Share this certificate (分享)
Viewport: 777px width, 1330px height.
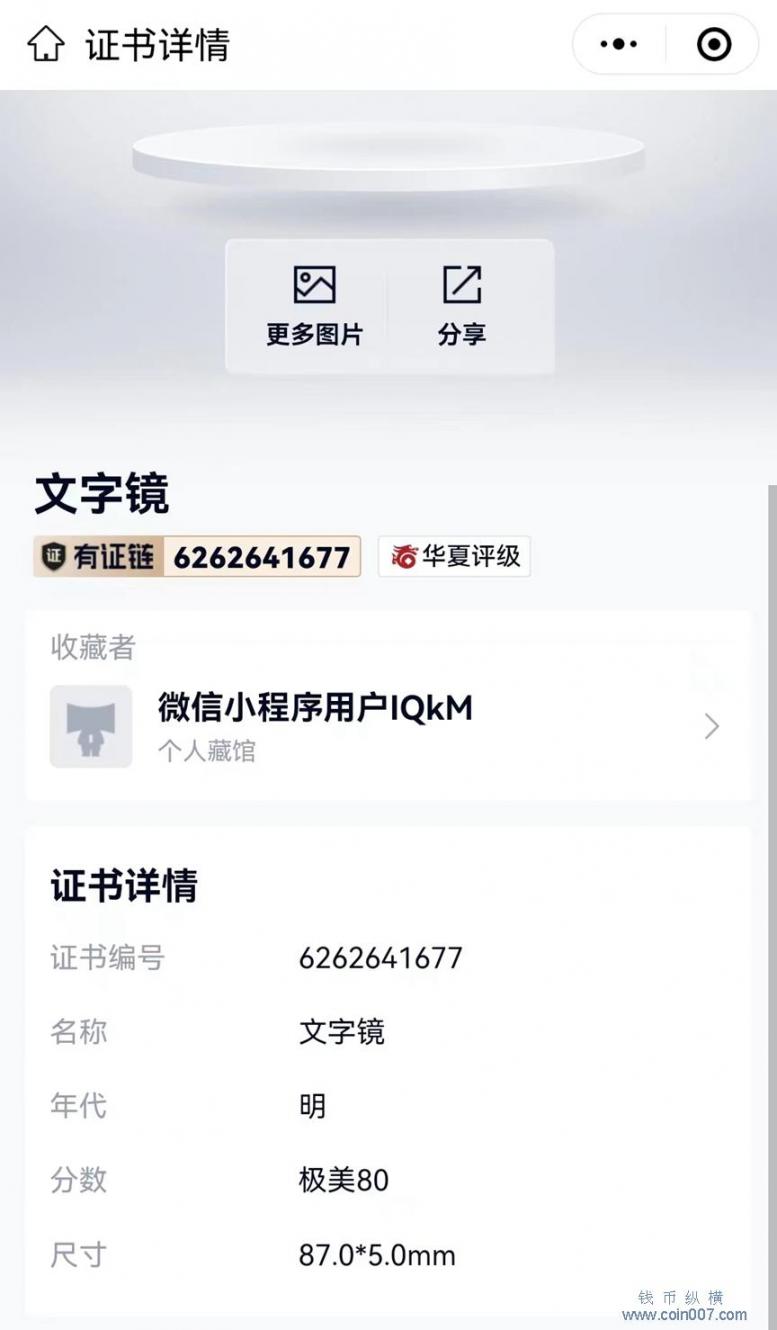pyautogui.click(x=462, y=306)
